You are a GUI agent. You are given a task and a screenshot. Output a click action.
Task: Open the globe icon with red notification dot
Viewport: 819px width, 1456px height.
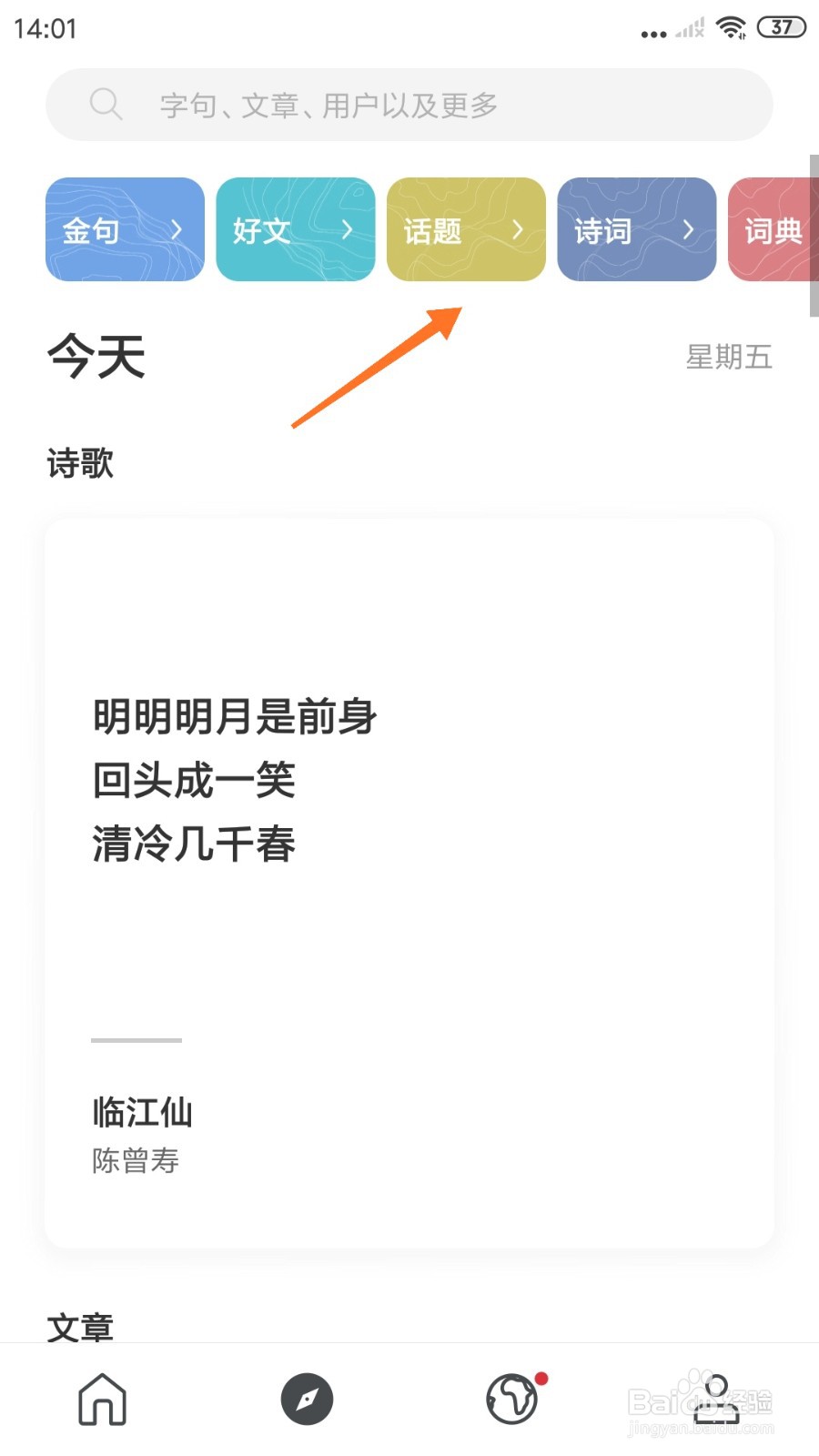click(x=511, y=1400)
